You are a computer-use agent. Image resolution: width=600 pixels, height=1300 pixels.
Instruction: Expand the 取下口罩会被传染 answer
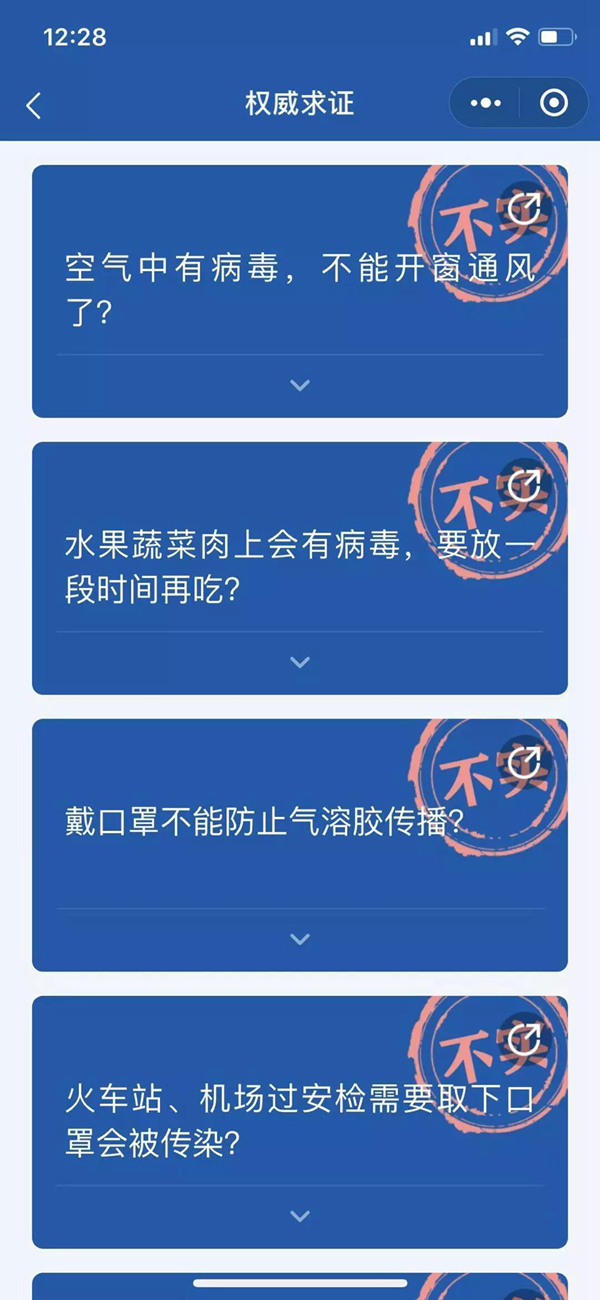(300, 1216)
